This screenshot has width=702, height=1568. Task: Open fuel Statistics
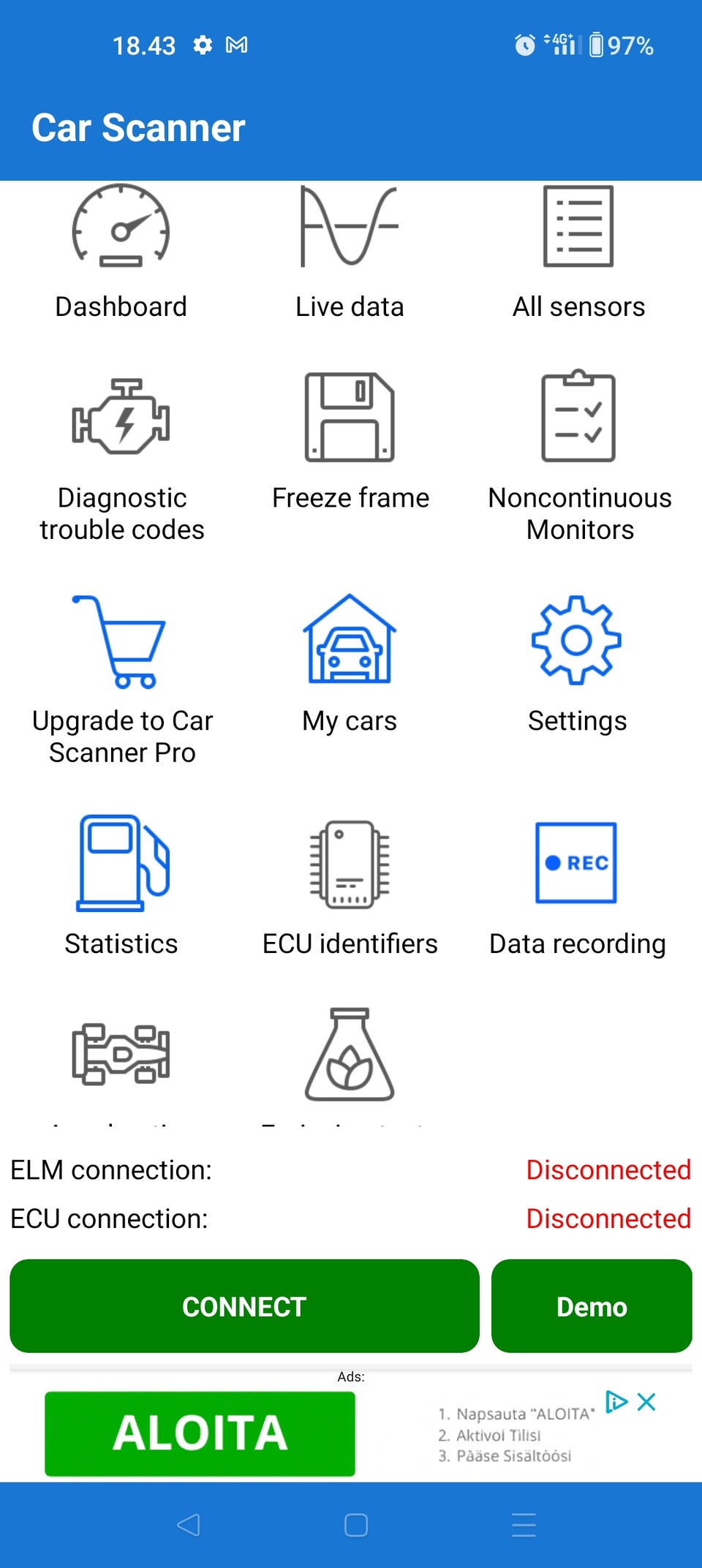pos(121,885)
